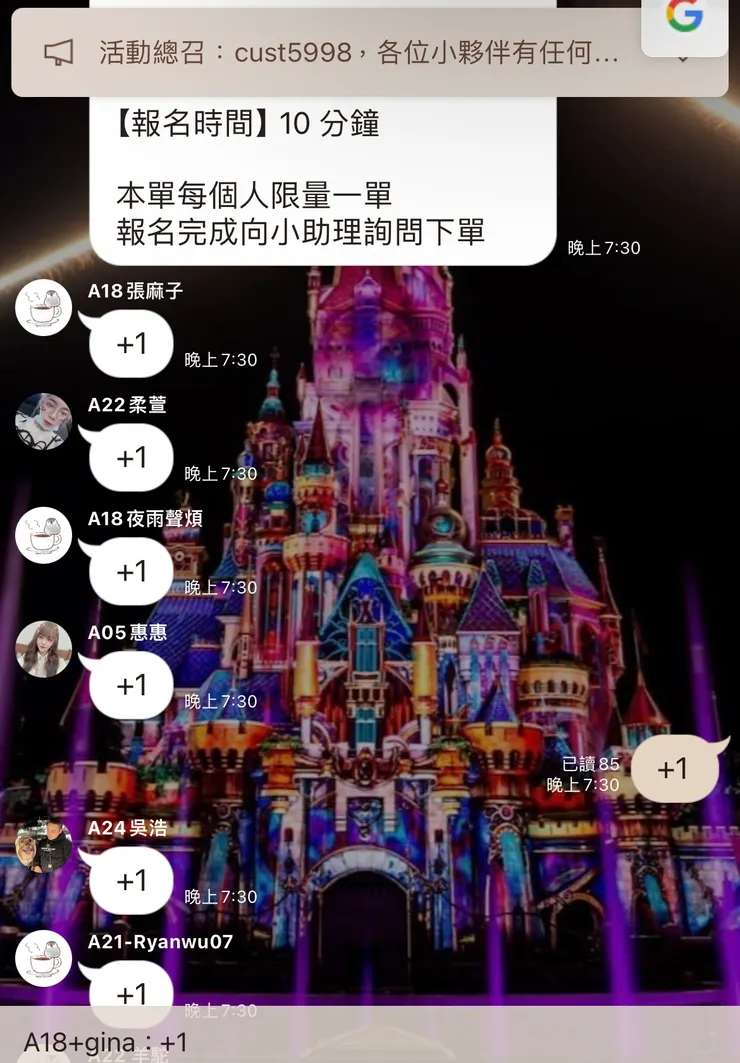Open A18夜雨聲煩's avatar icon
The width and height of the screenshot is (740, 1063).
tap(42, 535)
